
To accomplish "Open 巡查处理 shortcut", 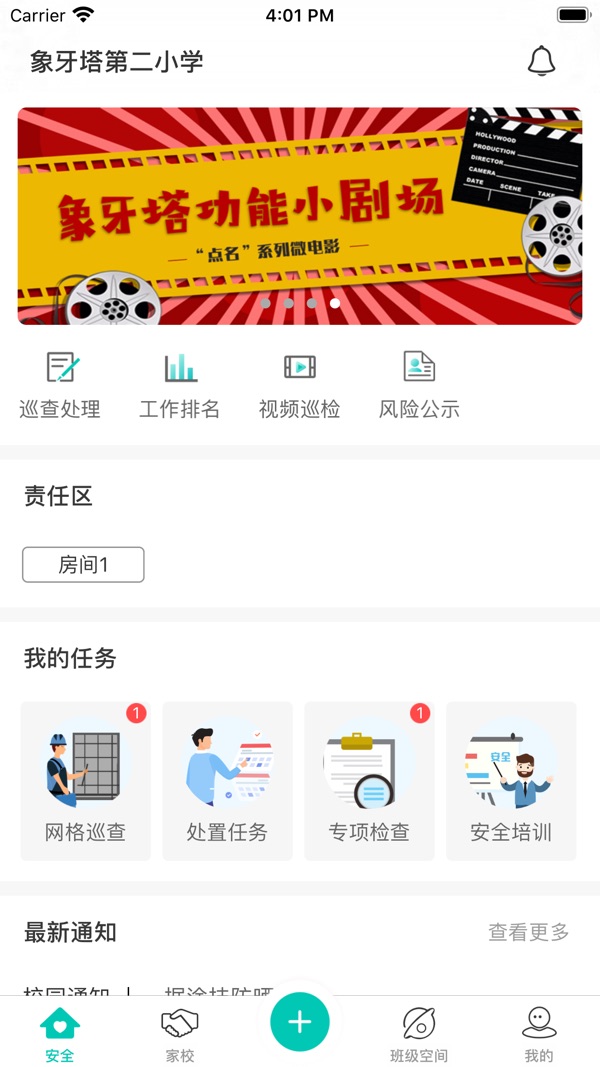I will tap(60, 385).
